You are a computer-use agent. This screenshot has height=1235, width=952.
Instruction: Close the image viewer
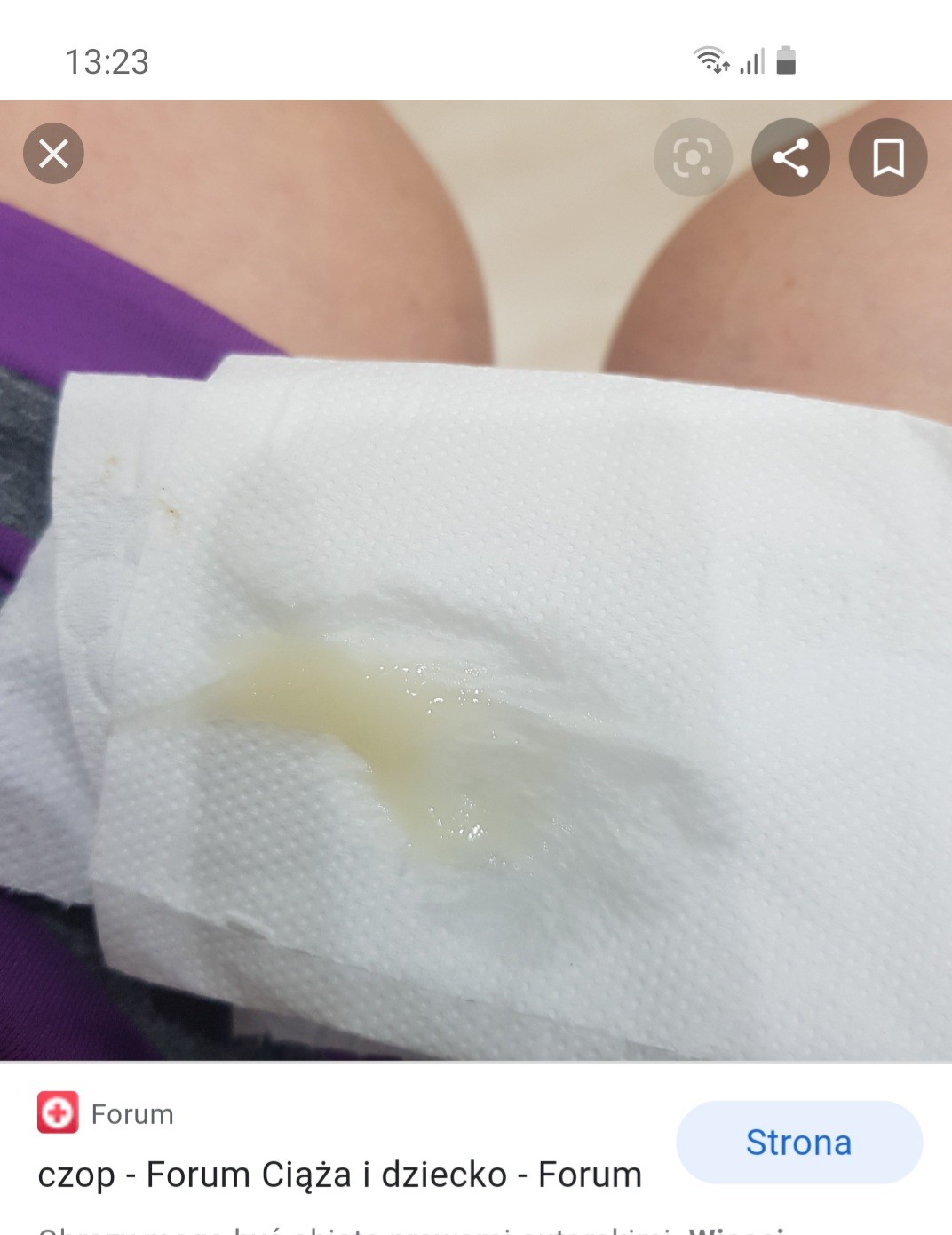coord(53,154)
